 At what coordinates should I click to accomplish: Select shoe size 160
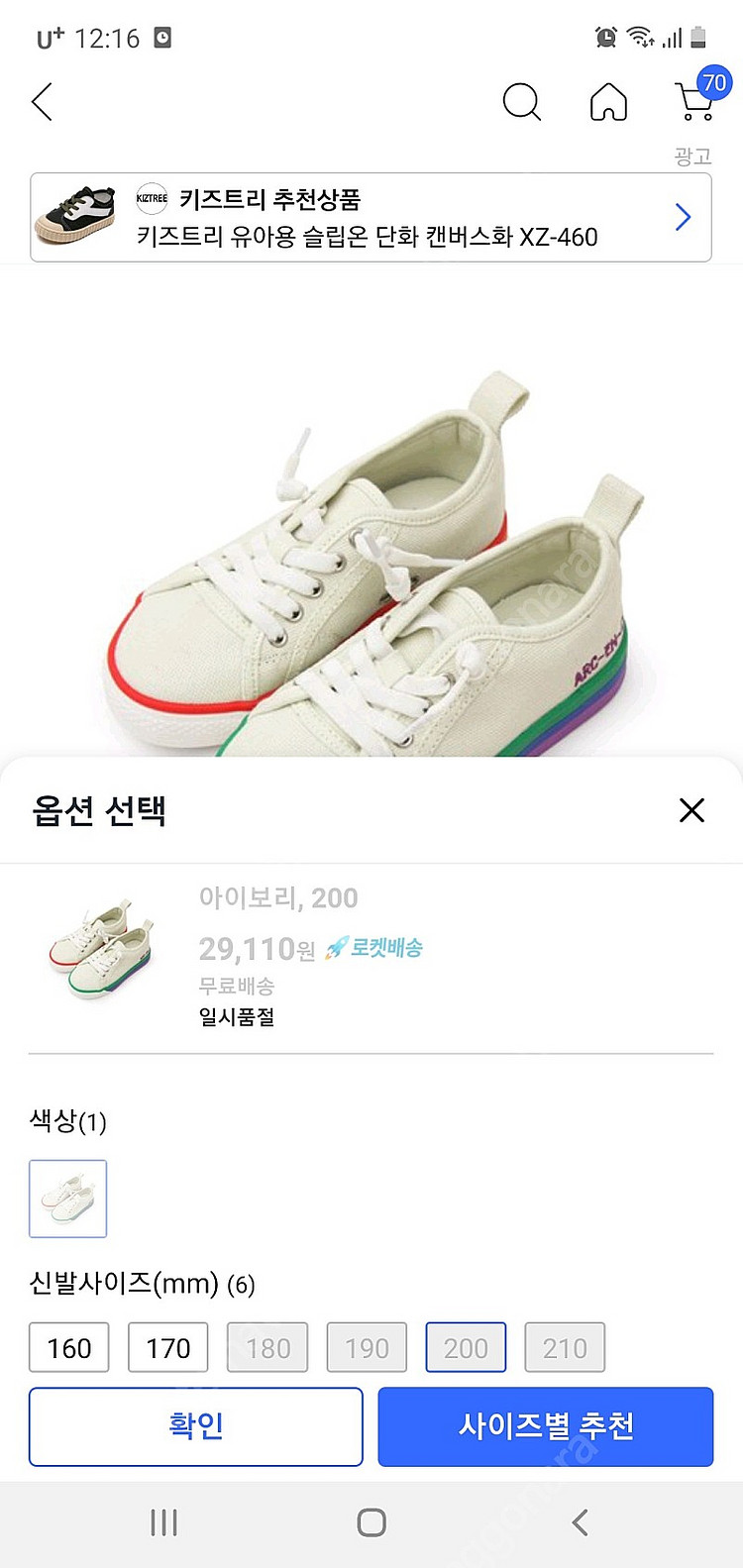tap(68, 1347)
